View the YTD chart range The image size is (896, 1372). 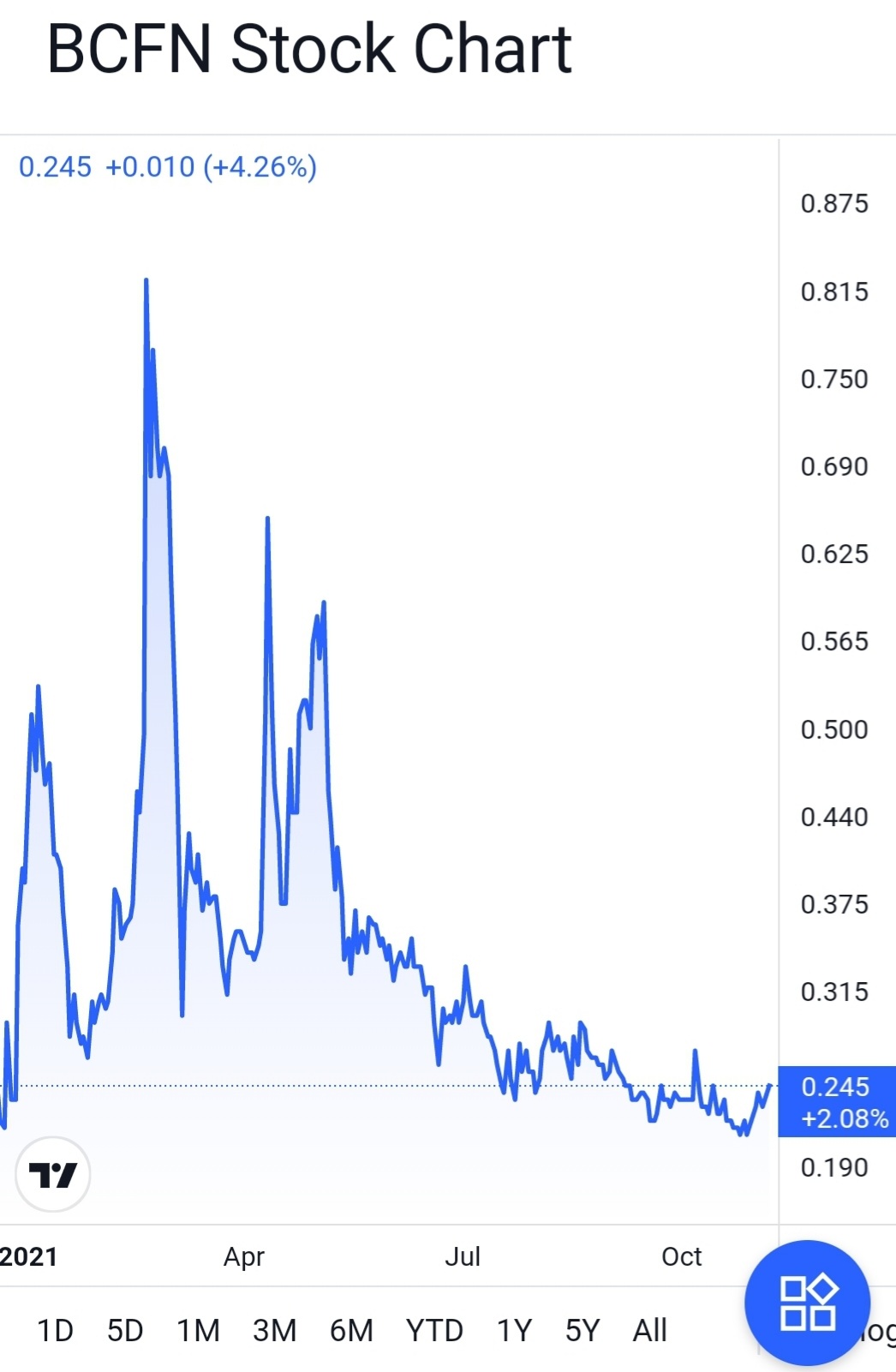434,1330
